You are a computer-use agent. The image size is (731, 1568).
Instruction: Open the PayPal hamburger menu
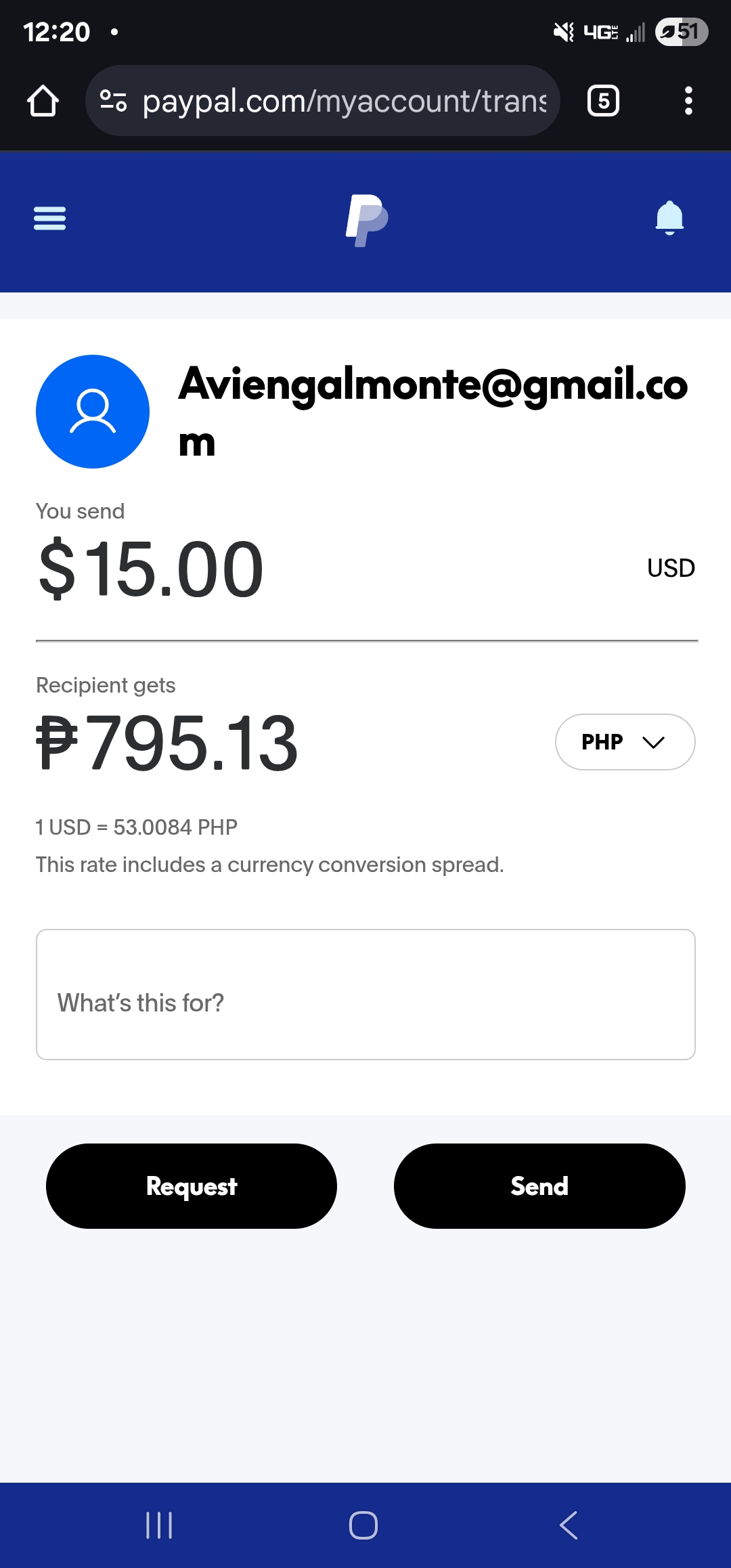click(x=49, y=218)
